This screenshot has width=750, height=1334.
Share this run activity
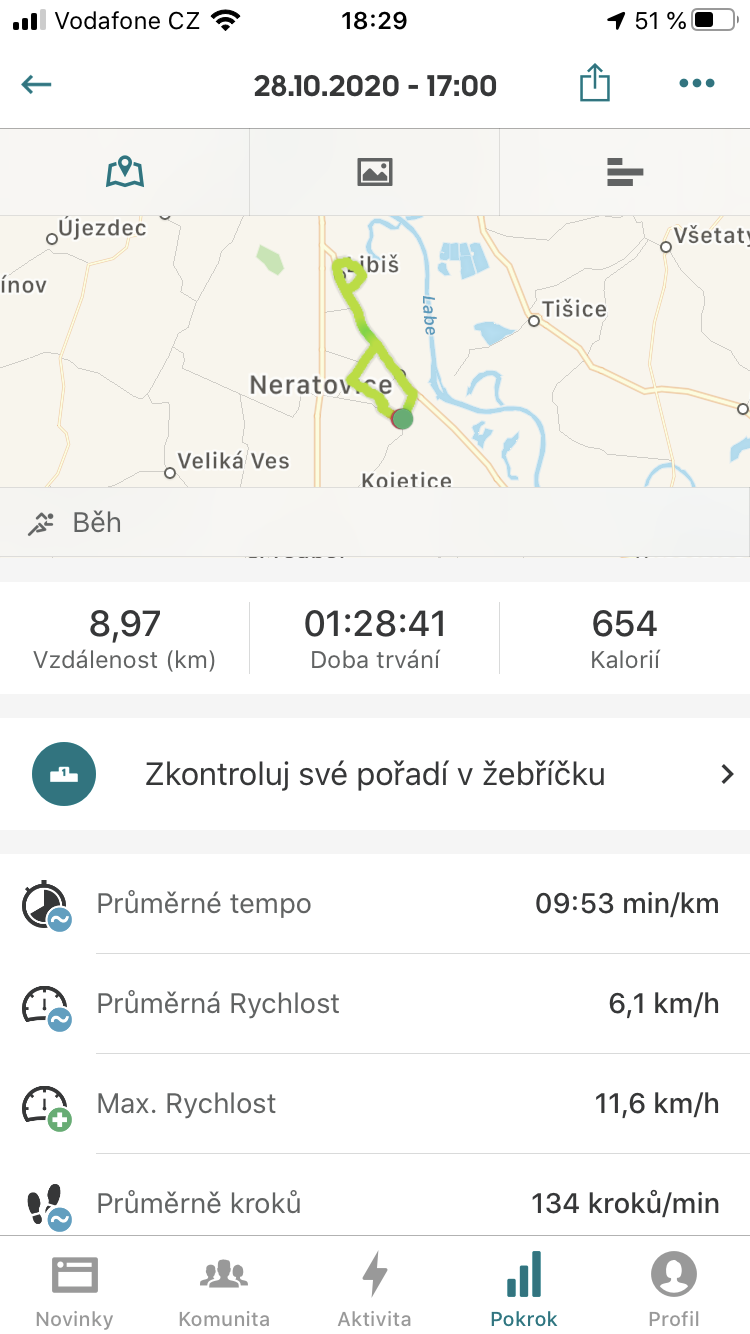pyautogui.click(x=595, y=83)
